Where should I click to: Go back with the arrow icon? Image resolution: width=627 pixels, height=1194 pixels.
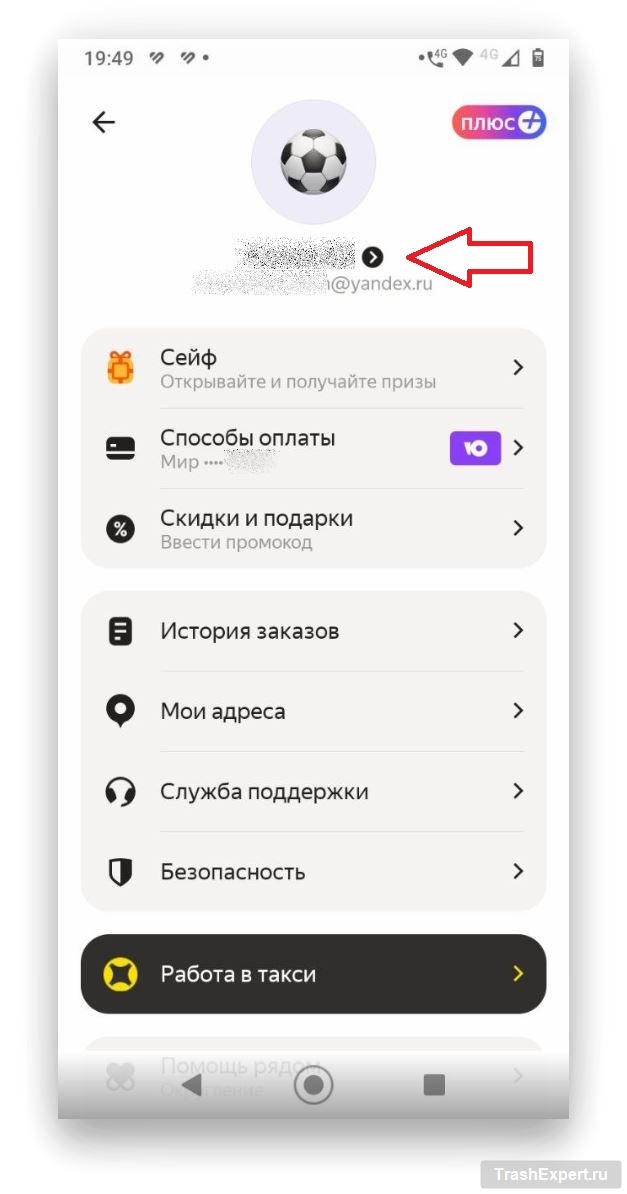point(104,122)
